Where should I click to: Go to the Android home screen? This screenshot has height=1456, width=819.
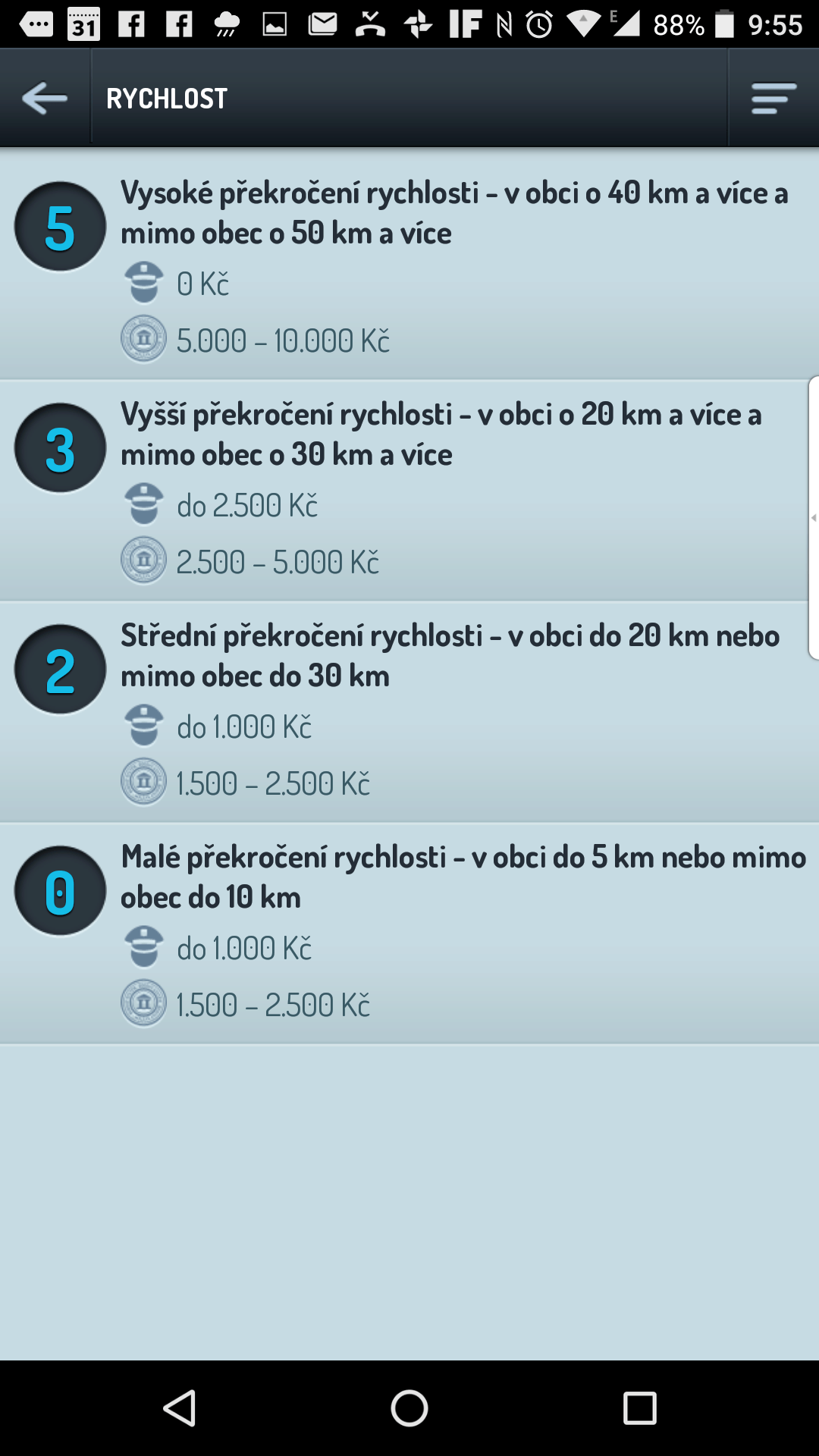pyautogui.click(x=409, y=1409)
